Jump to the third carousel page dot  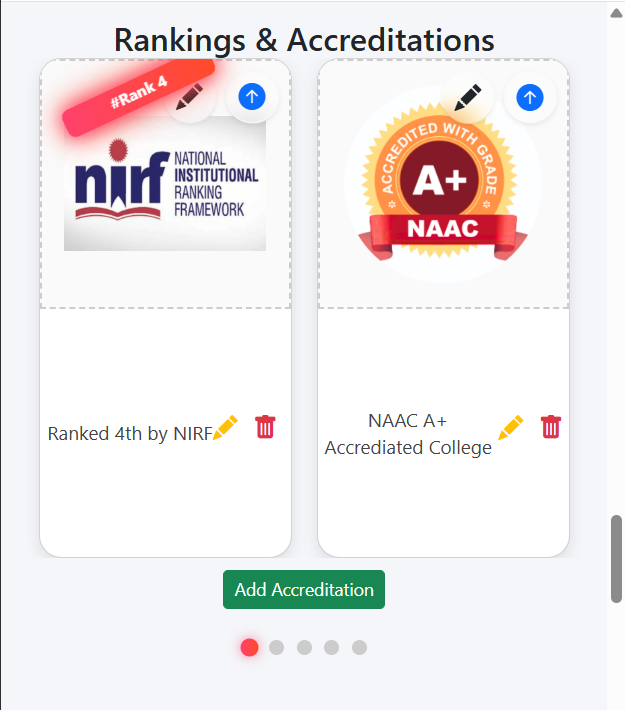point(304,648)
